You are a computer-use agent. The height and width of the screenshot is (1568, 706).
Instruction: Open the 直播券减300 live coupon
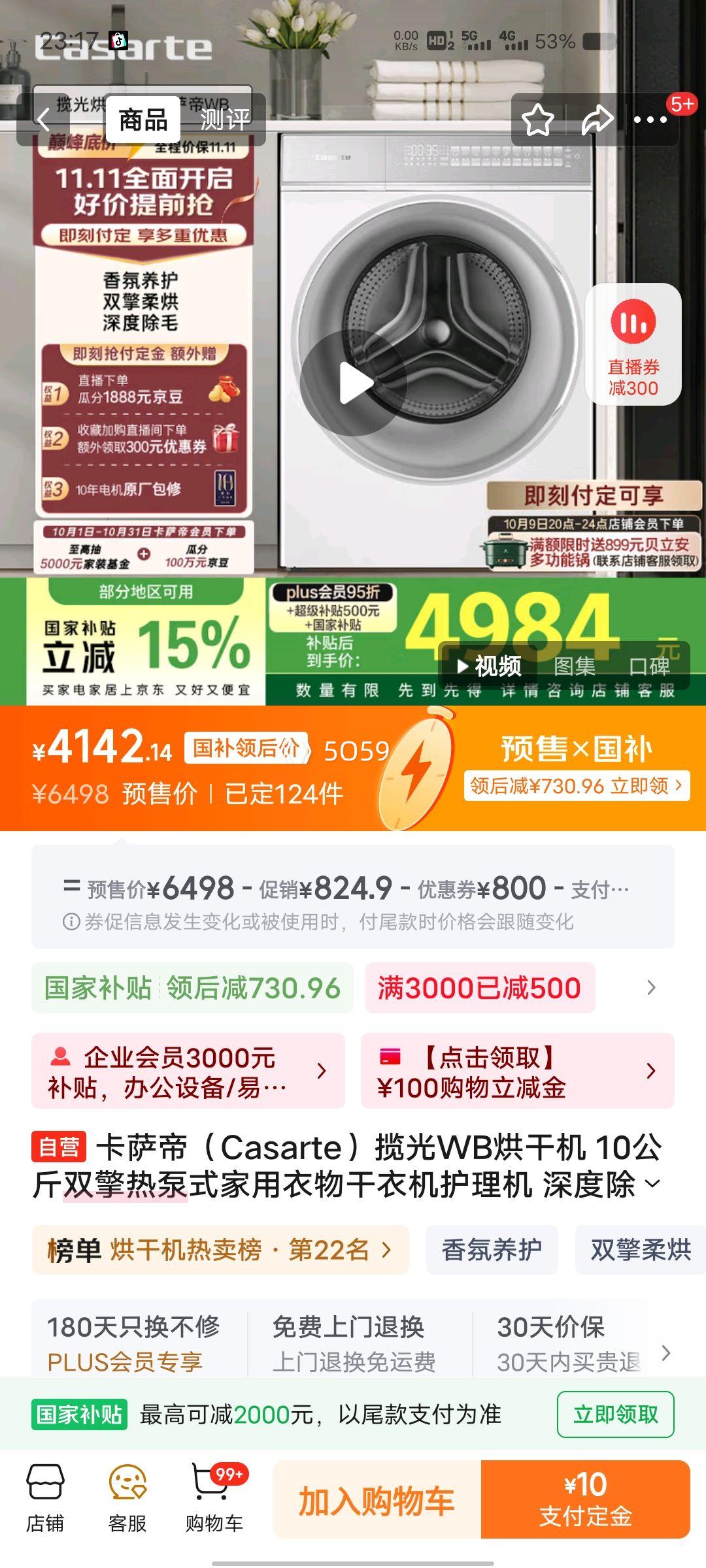point(633,344)
